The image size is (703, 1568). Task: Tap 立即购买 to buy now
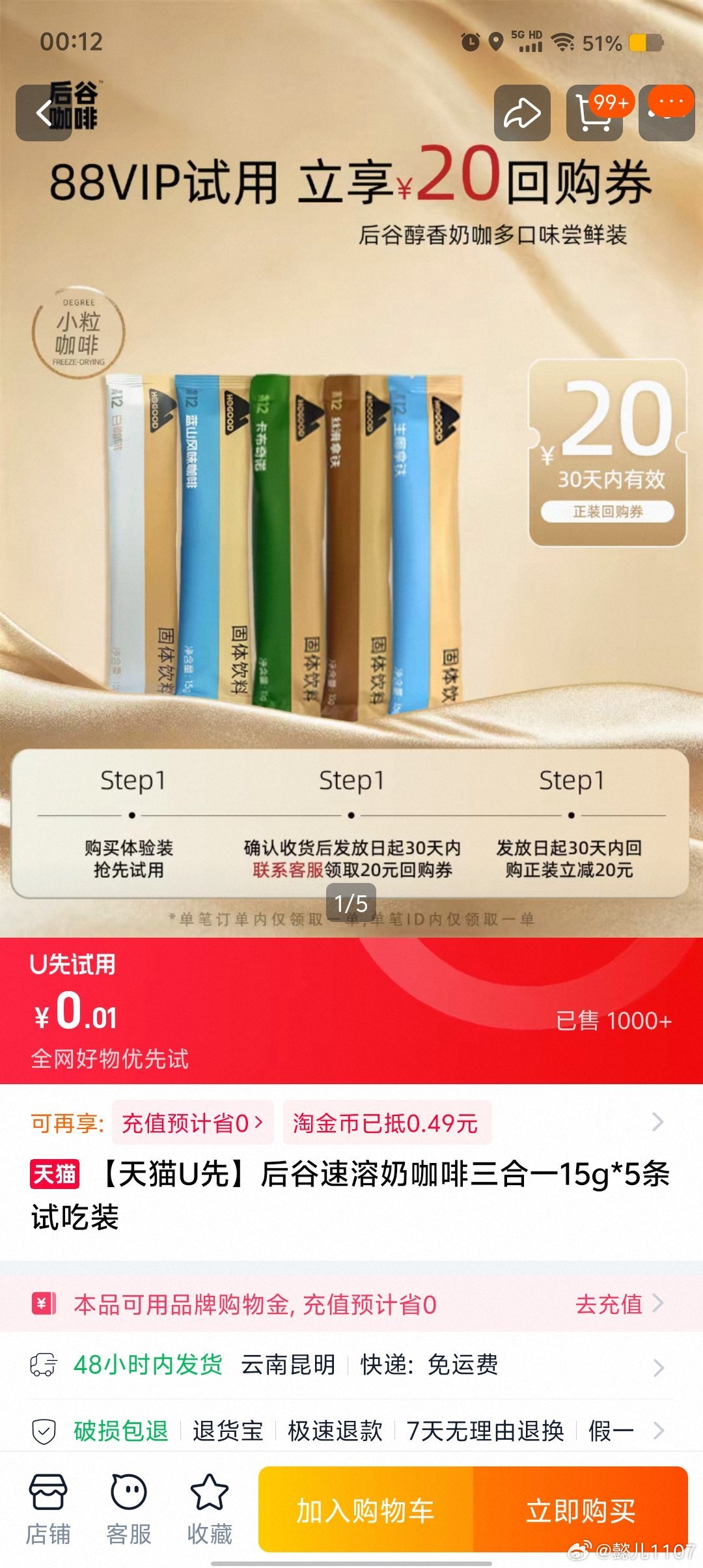(581, 1511)
